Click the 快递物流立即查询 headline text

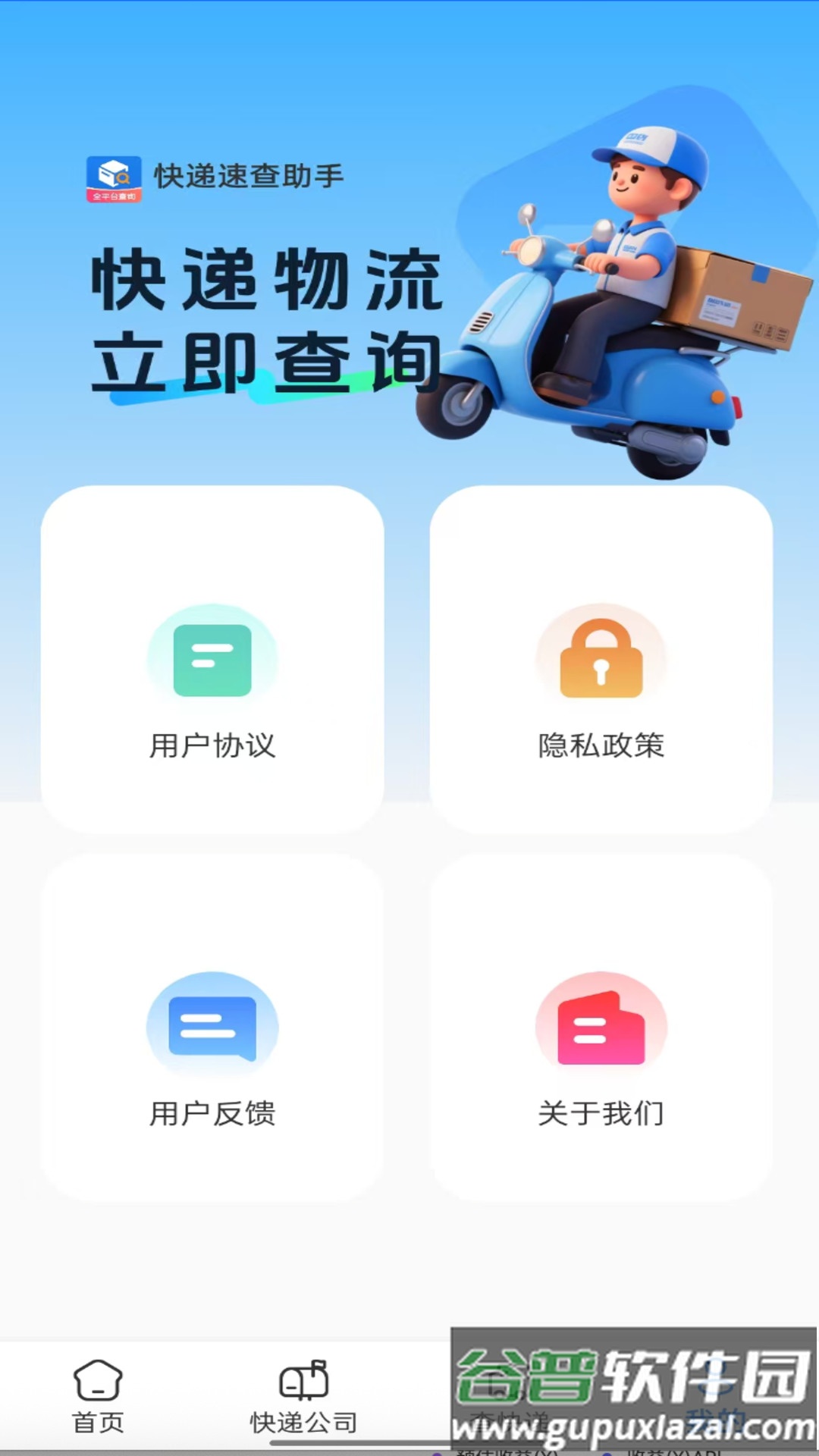pos(265,318)
